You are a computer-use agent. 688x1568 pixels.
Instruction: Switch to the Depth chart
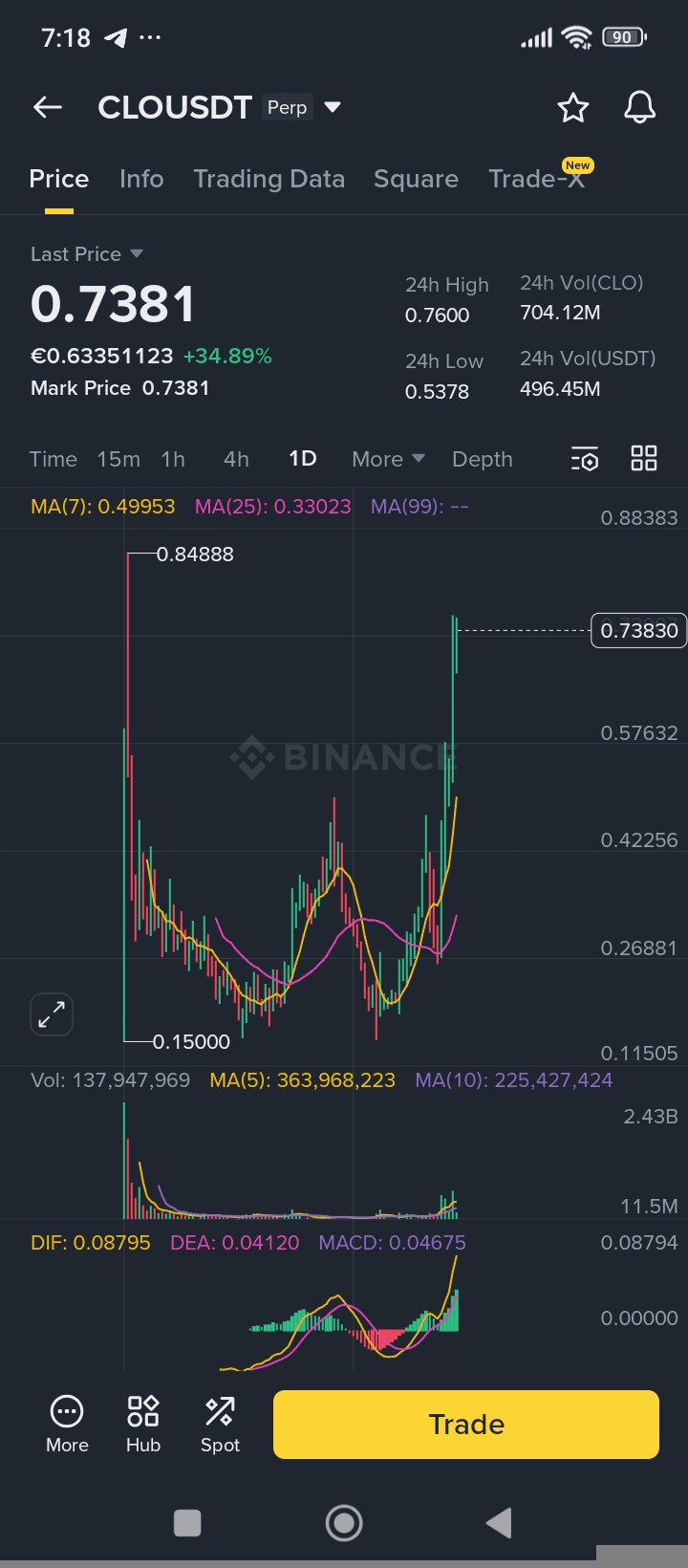(483, 459)
